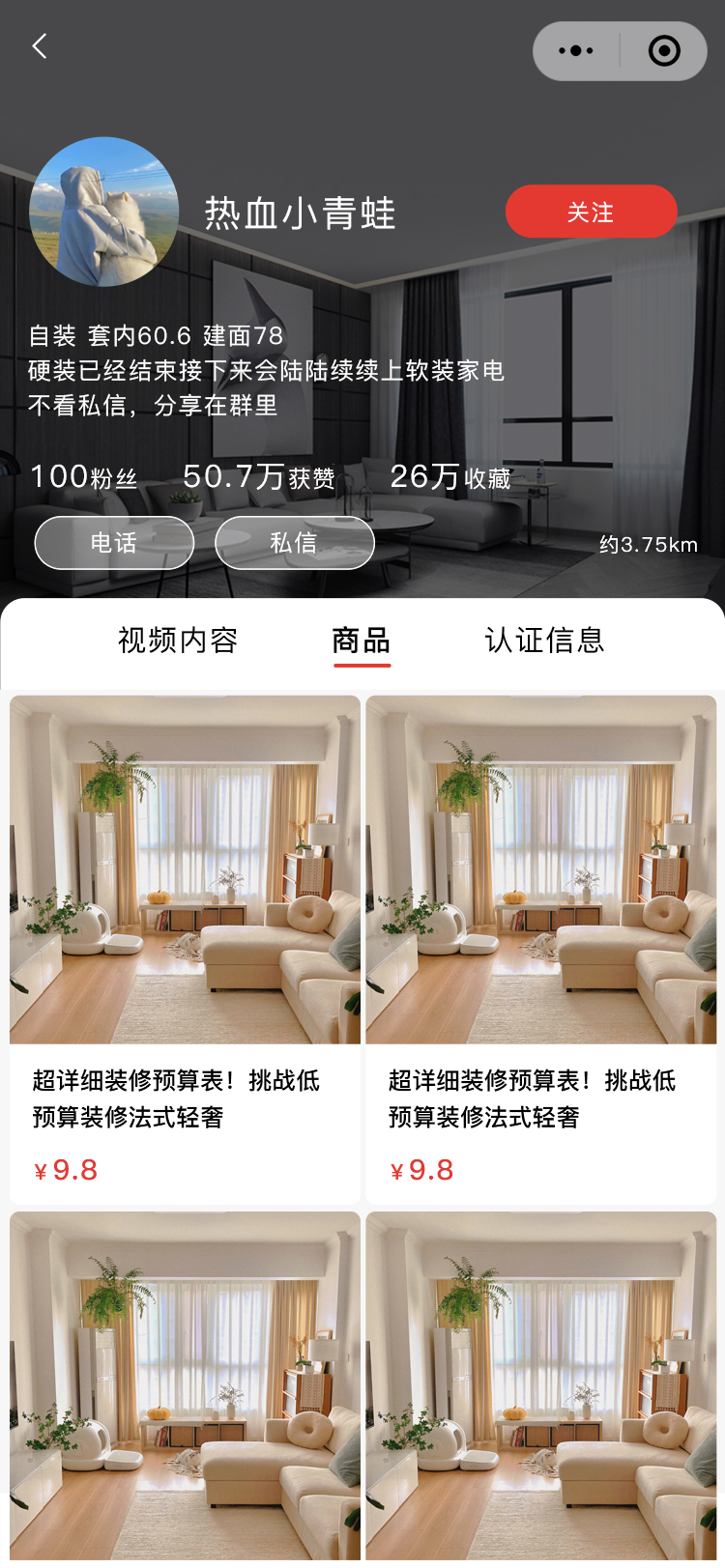Select the 商品 tab
Image resolution: width=725 pixels, height=1568 pixels.
tap(362, 641)
